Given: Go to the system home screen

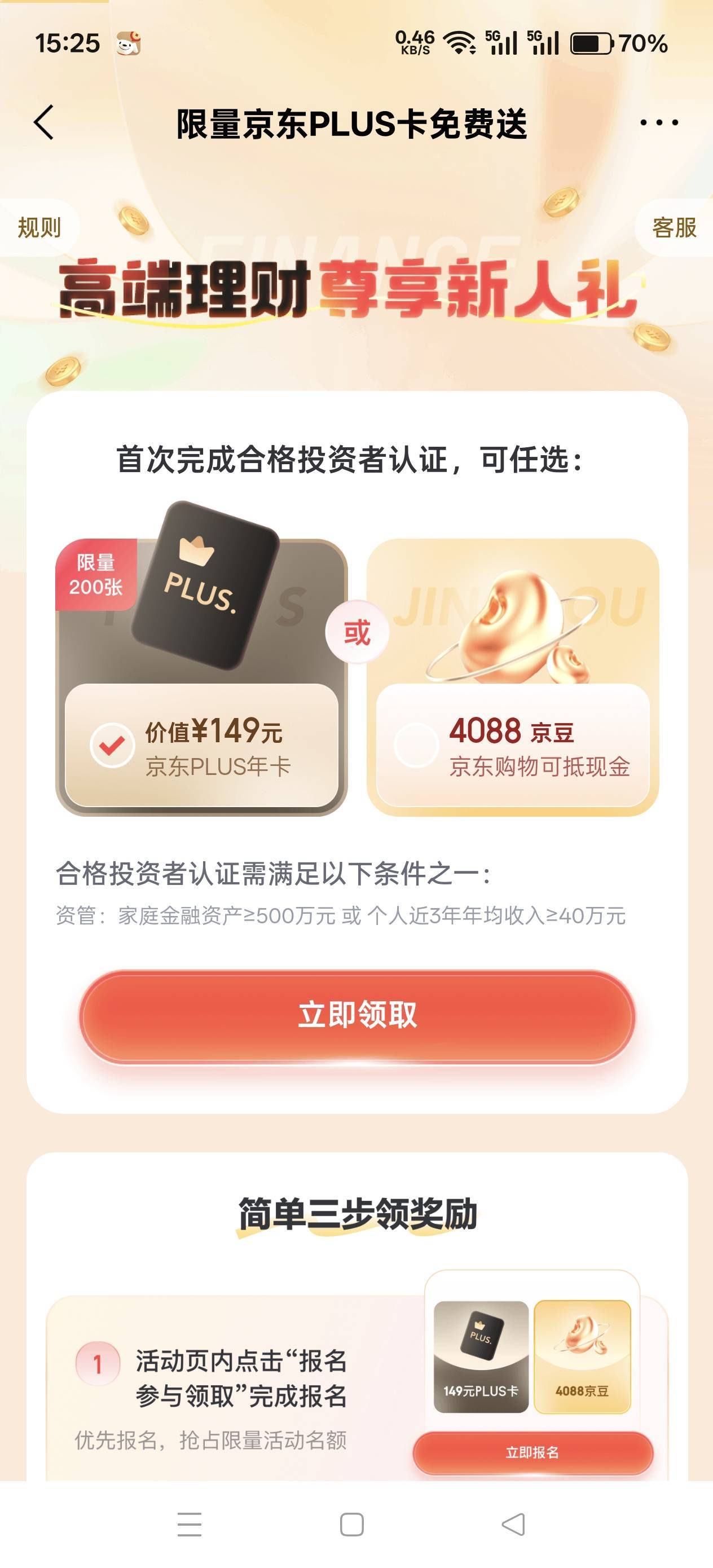Looking at the screenshot, I should click(352, 1525).
